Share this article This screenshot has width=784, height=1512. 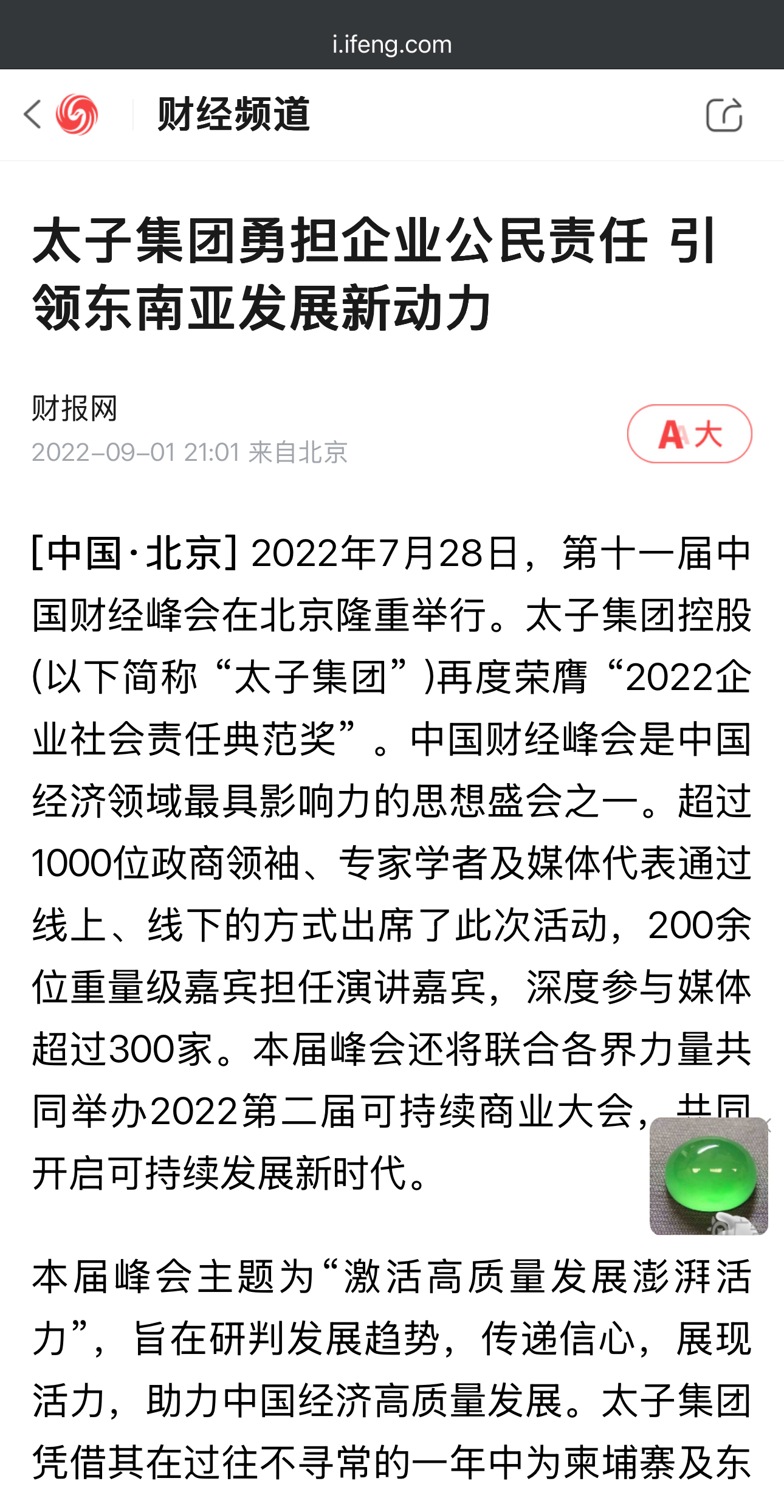click(724, 114)
